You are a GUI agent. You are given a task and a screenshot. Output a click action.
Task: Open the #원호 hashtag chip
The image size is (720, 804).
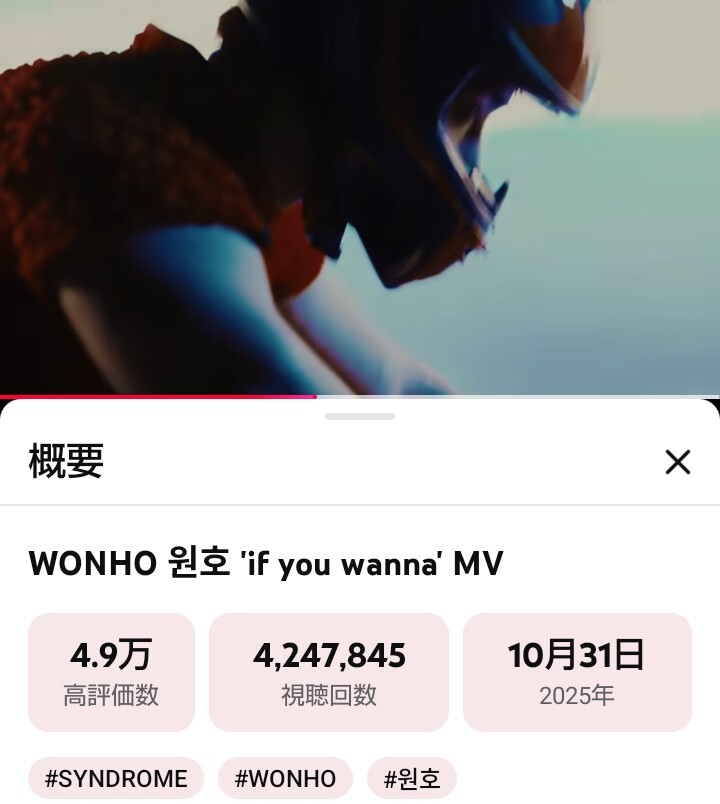(x=412, y=779)
